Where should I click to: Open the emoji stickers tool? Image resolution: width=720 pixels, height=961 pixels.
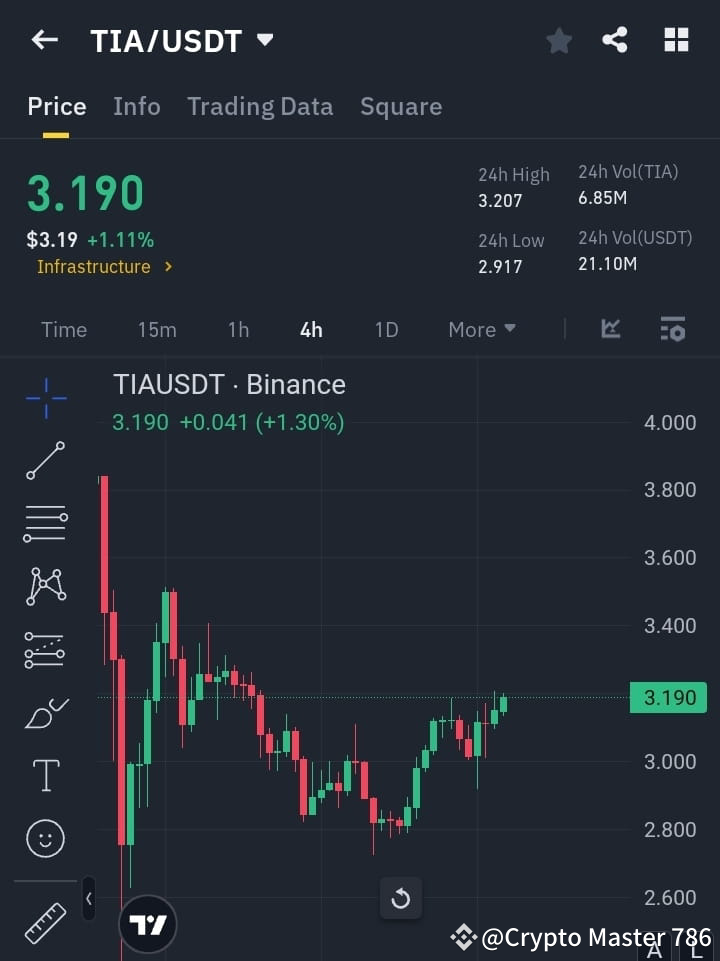pyautogui.click(x=45, y=838)
